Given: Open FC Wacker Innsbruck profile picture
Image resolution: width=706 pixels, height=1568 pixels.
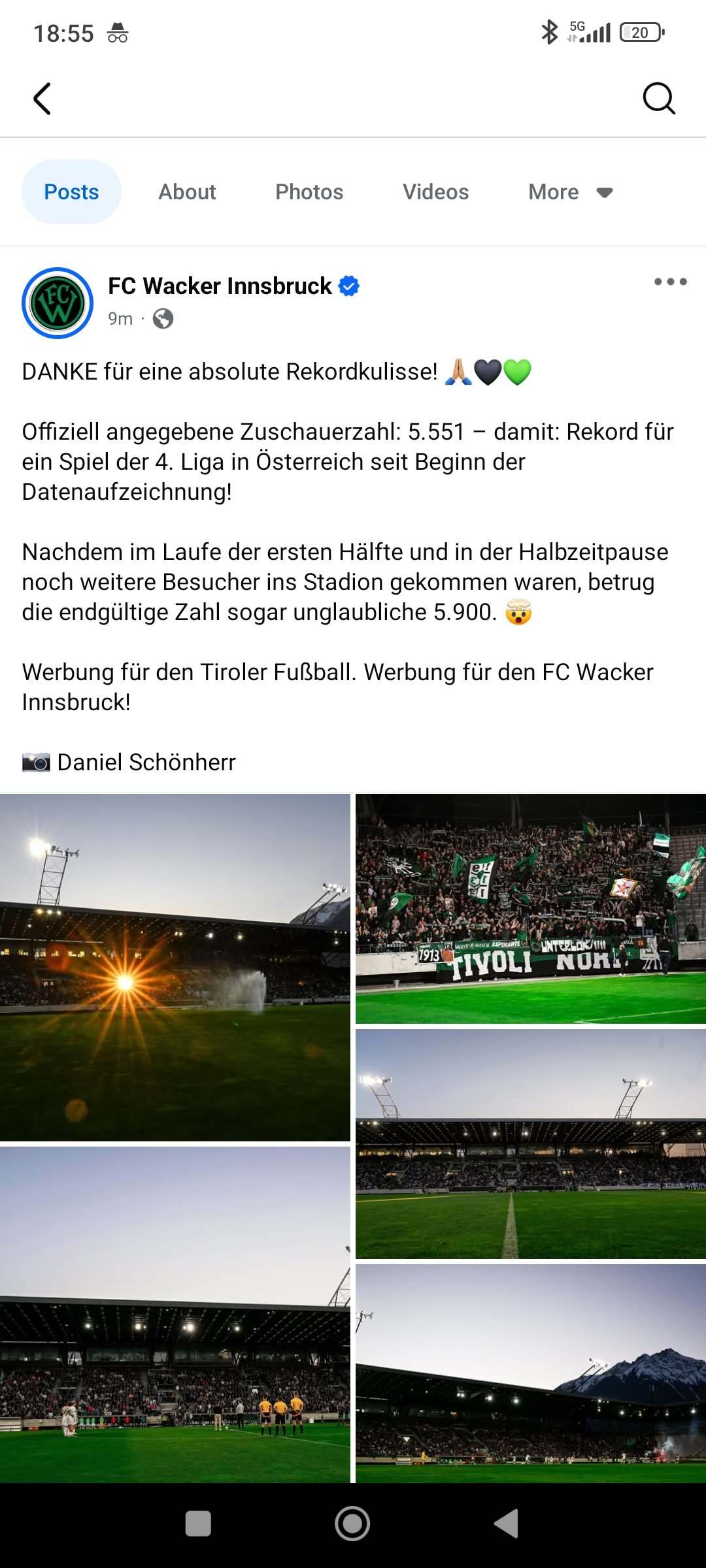Looking at the screenshot, I should [x=58, y=303].
